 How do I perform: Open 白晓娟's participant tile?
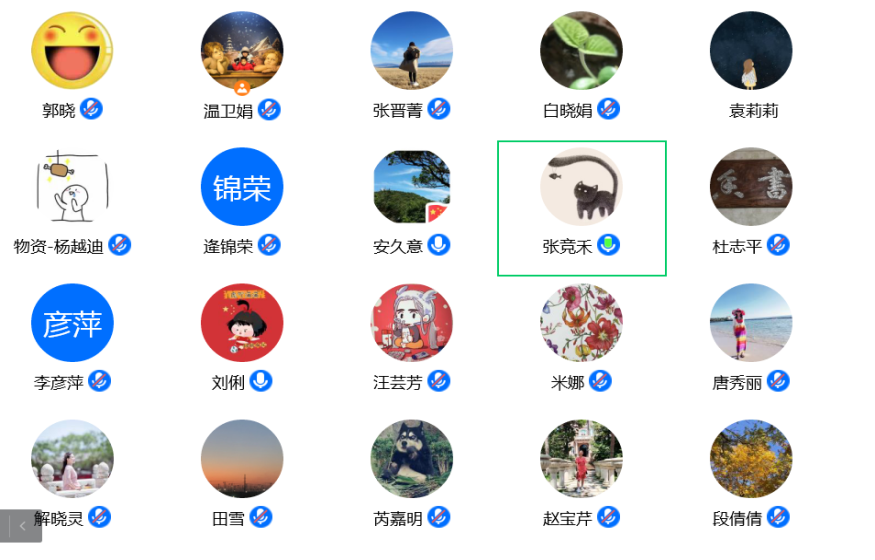point(581,52)
